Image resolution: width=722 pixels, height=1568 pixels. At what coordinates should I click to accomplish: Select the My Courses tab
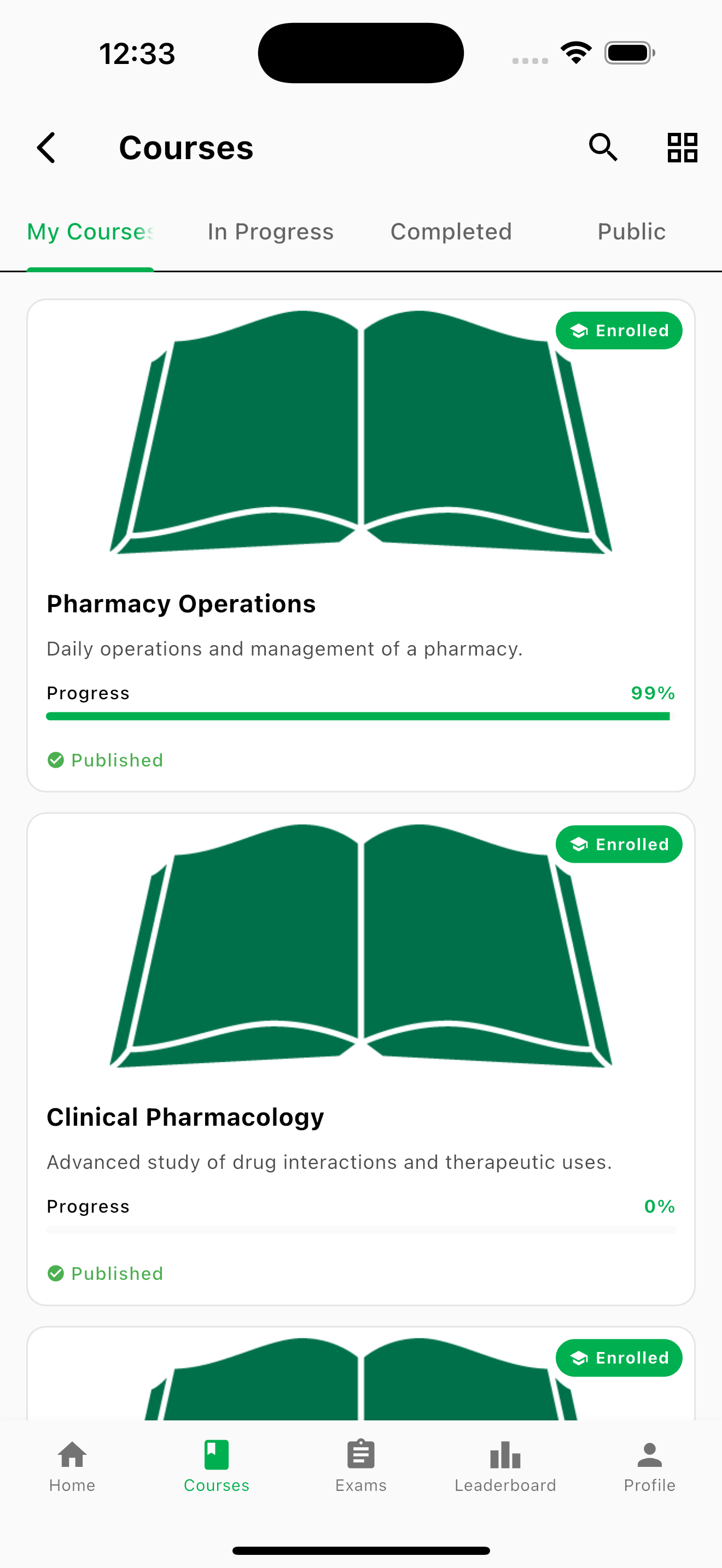point(90,232)
